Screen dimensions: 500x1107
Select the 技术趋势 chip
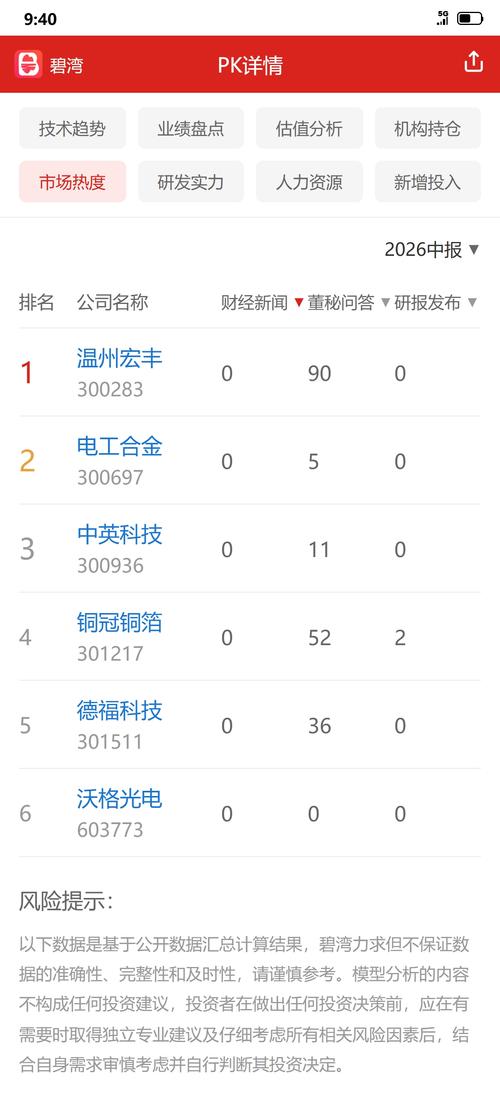coord(72,128)
